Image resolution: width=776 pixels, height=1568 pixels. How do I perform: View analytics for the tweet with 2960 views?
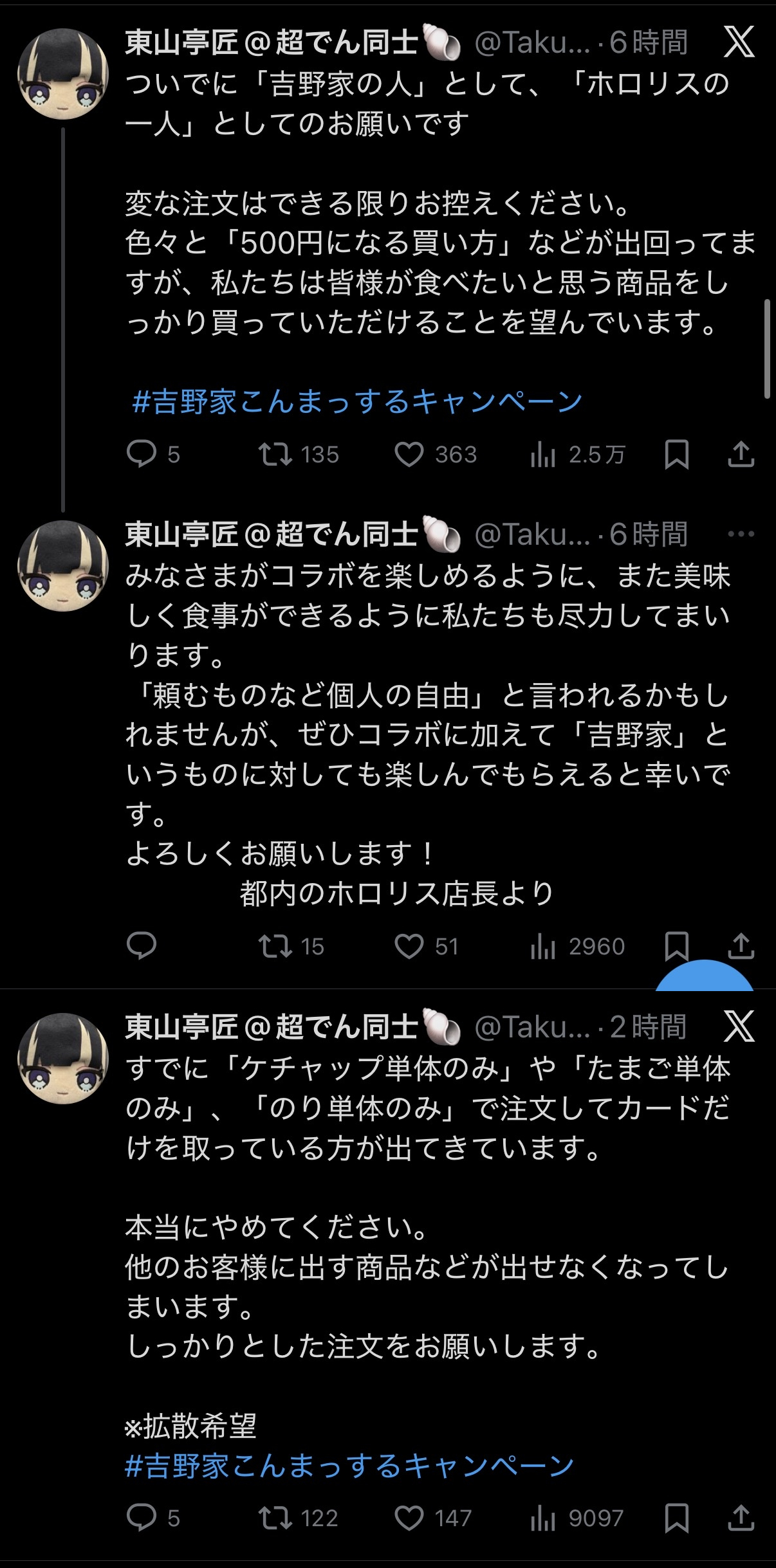tap(543, 946)
